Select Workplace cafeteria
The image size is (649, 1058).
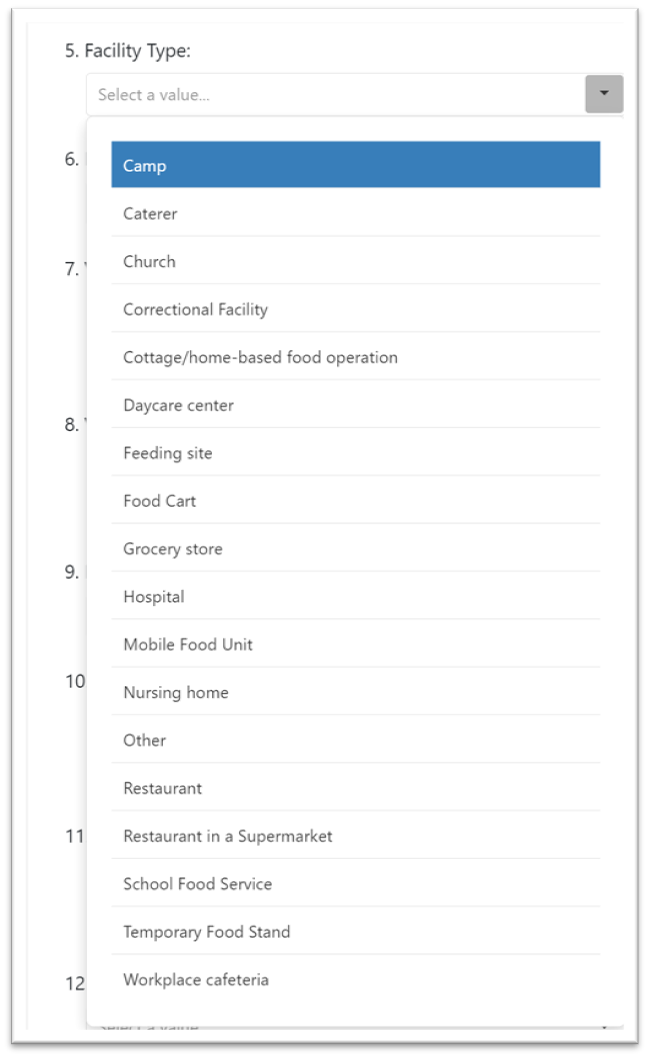point(355,980)
